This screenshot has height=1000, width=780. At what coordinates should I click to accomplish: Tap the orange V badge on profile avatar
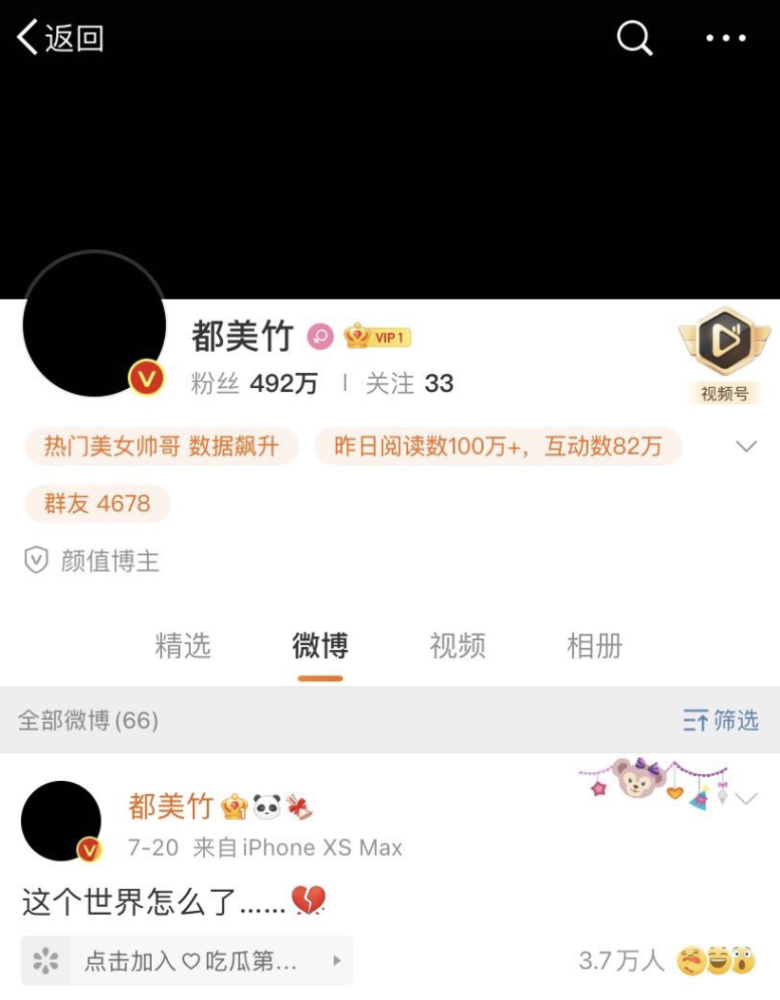point(146,376)
